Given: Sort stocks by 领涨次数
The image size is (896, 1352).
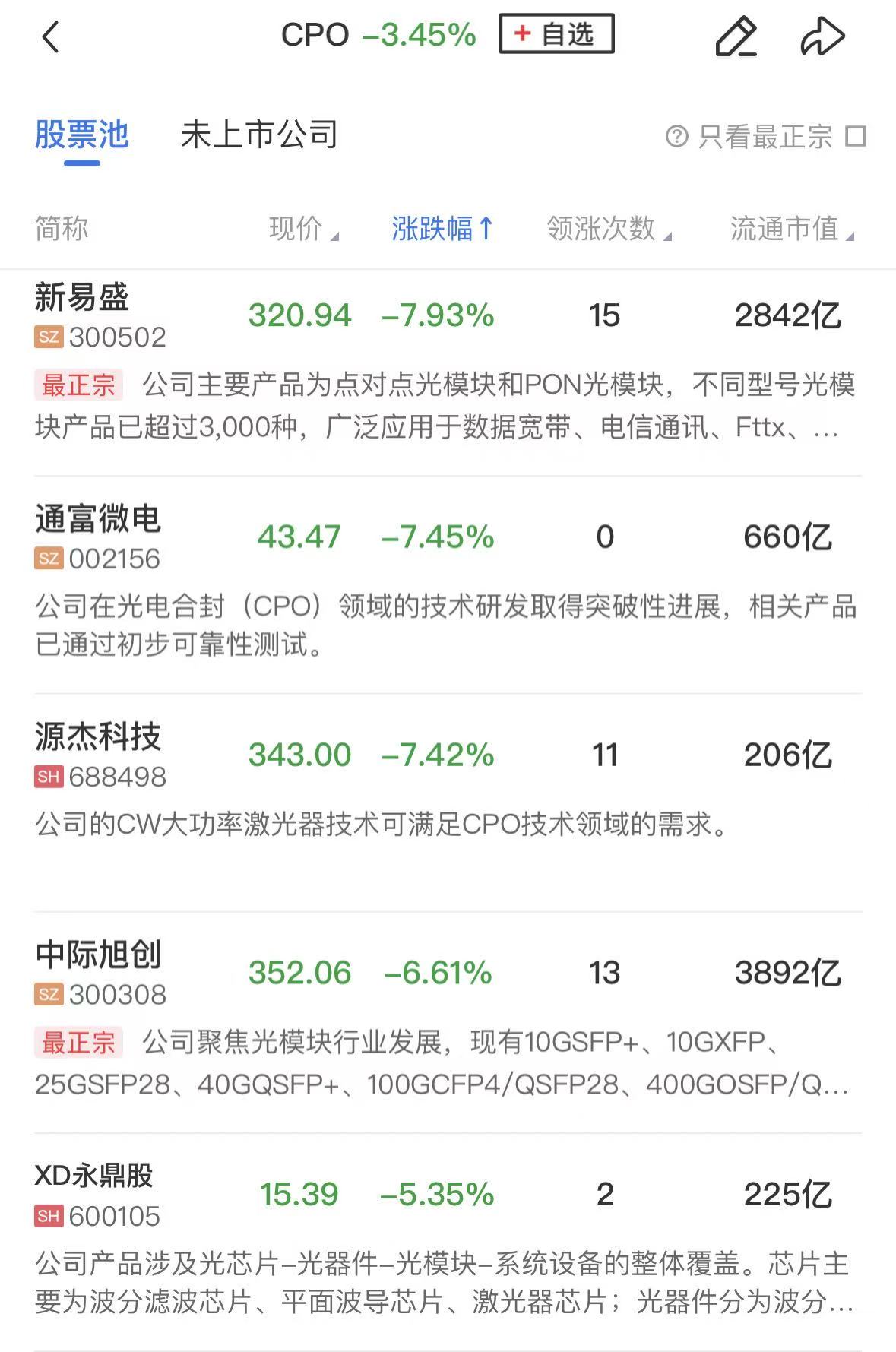Looking at the screenshot, I should 608,229.
